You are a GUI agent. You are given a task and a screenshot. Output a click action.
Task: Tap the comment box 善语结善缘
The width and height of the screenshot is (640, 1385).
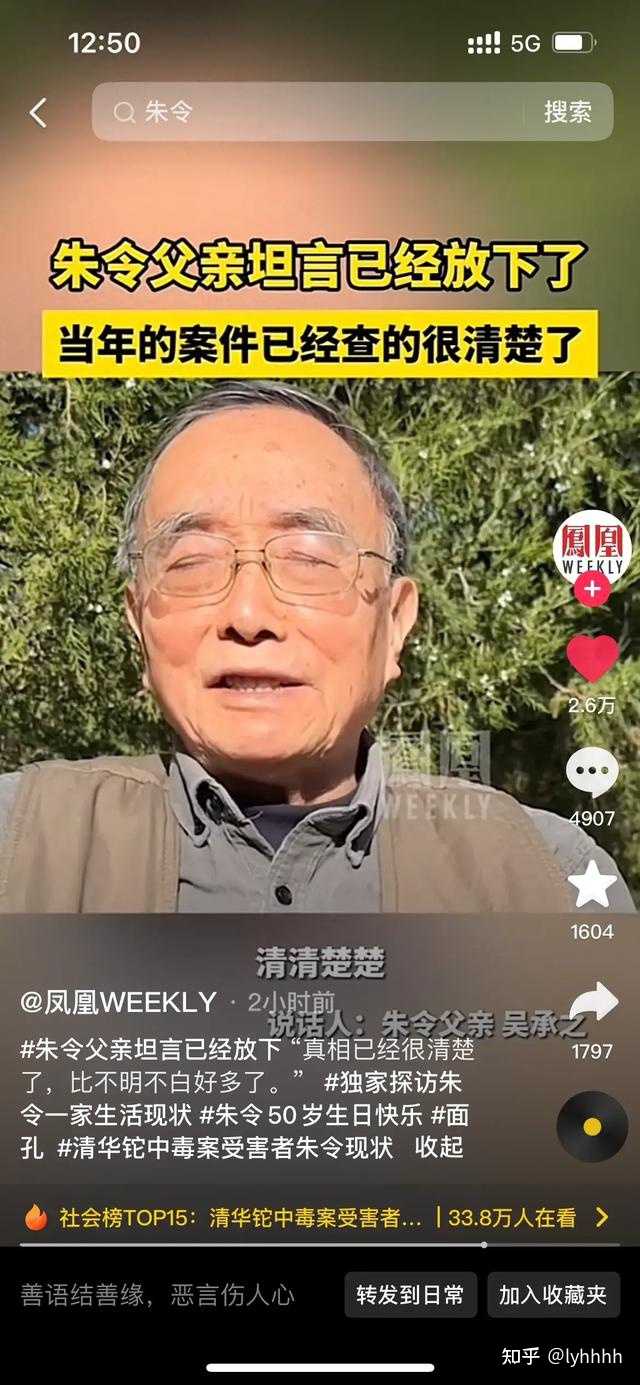[x=158, y=1295]
